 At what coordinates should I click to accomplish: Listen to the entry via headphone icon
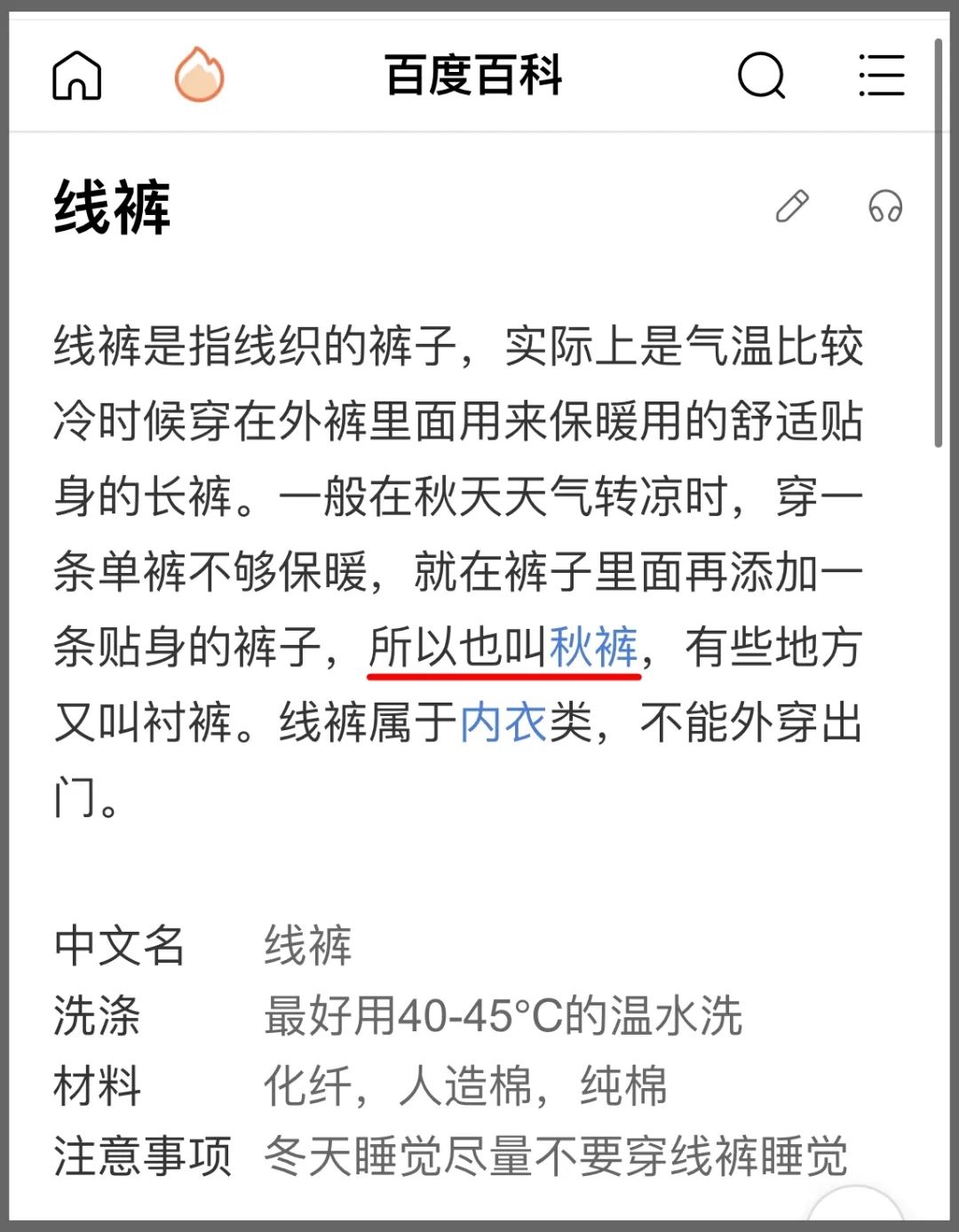pyautogui.click(x=884, y=206)
